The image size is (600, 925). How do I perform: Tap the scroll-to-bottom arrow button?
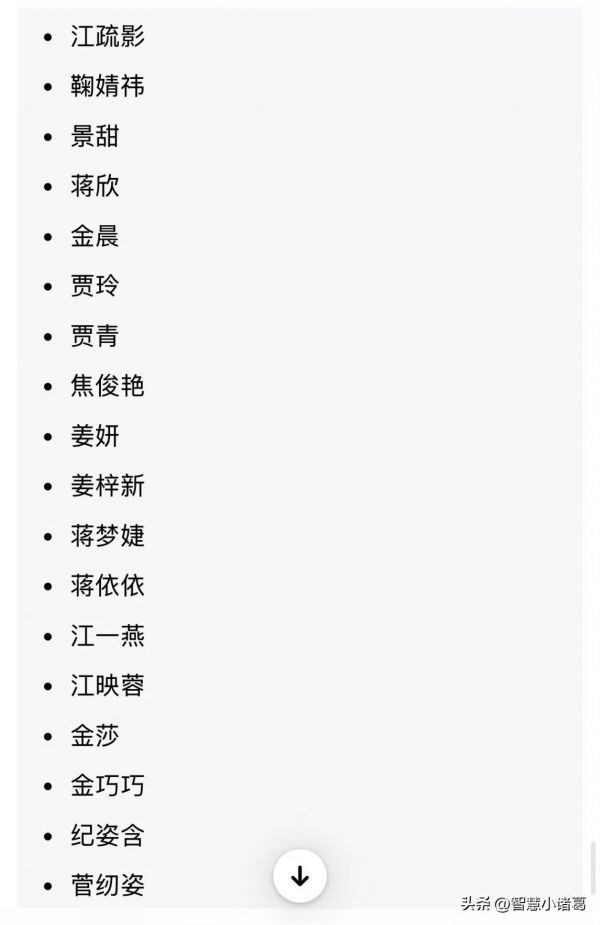300,876
